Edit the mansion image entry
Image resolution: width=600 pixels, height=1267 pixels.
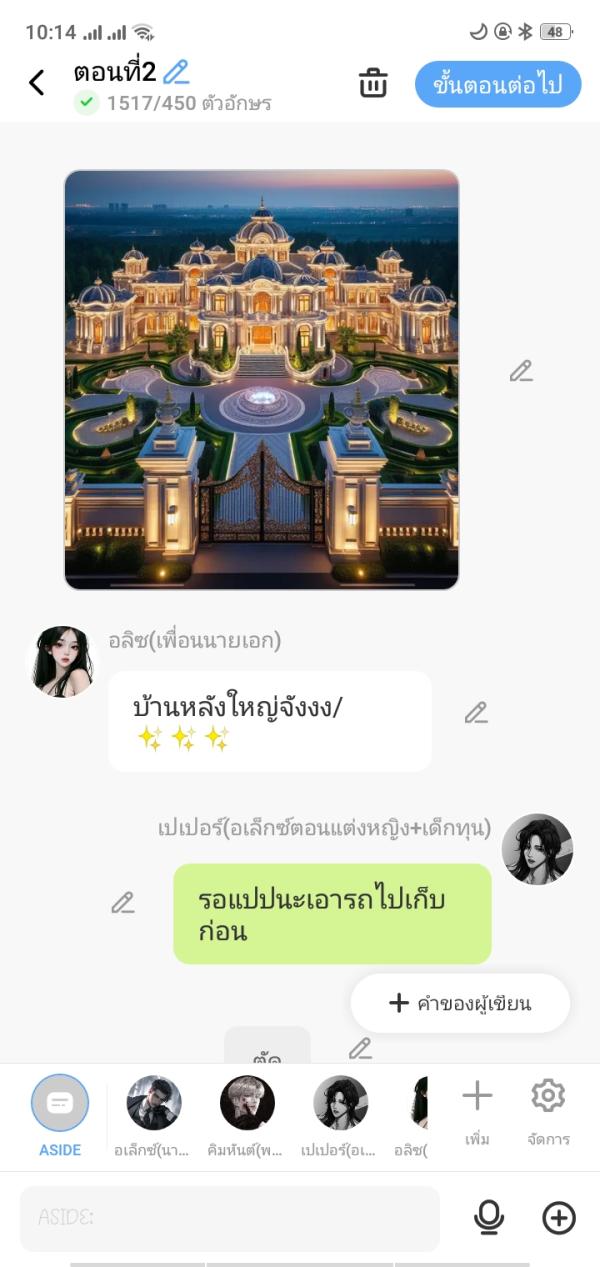(x=520, y=372)
